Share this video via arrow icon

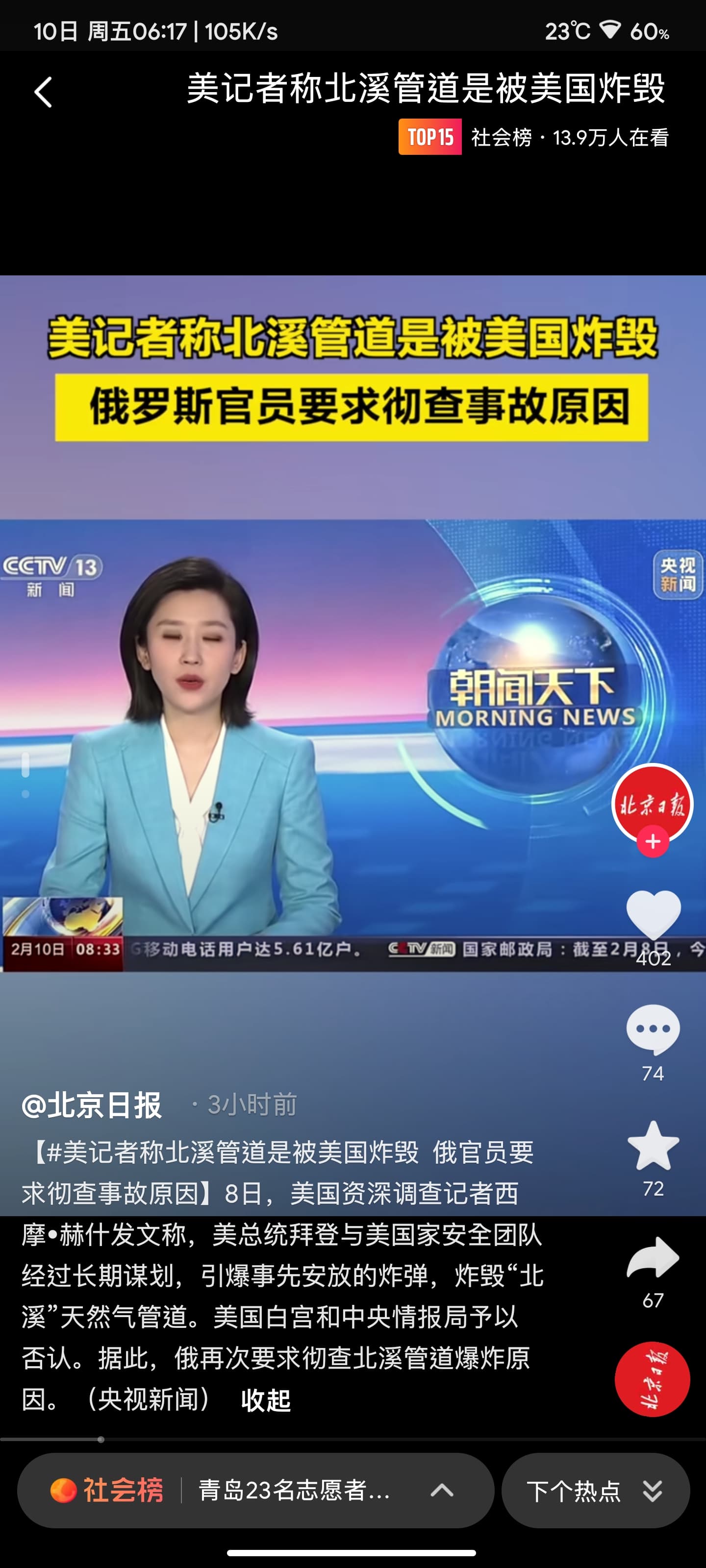pyautogui.click(x=653, y=1257)
